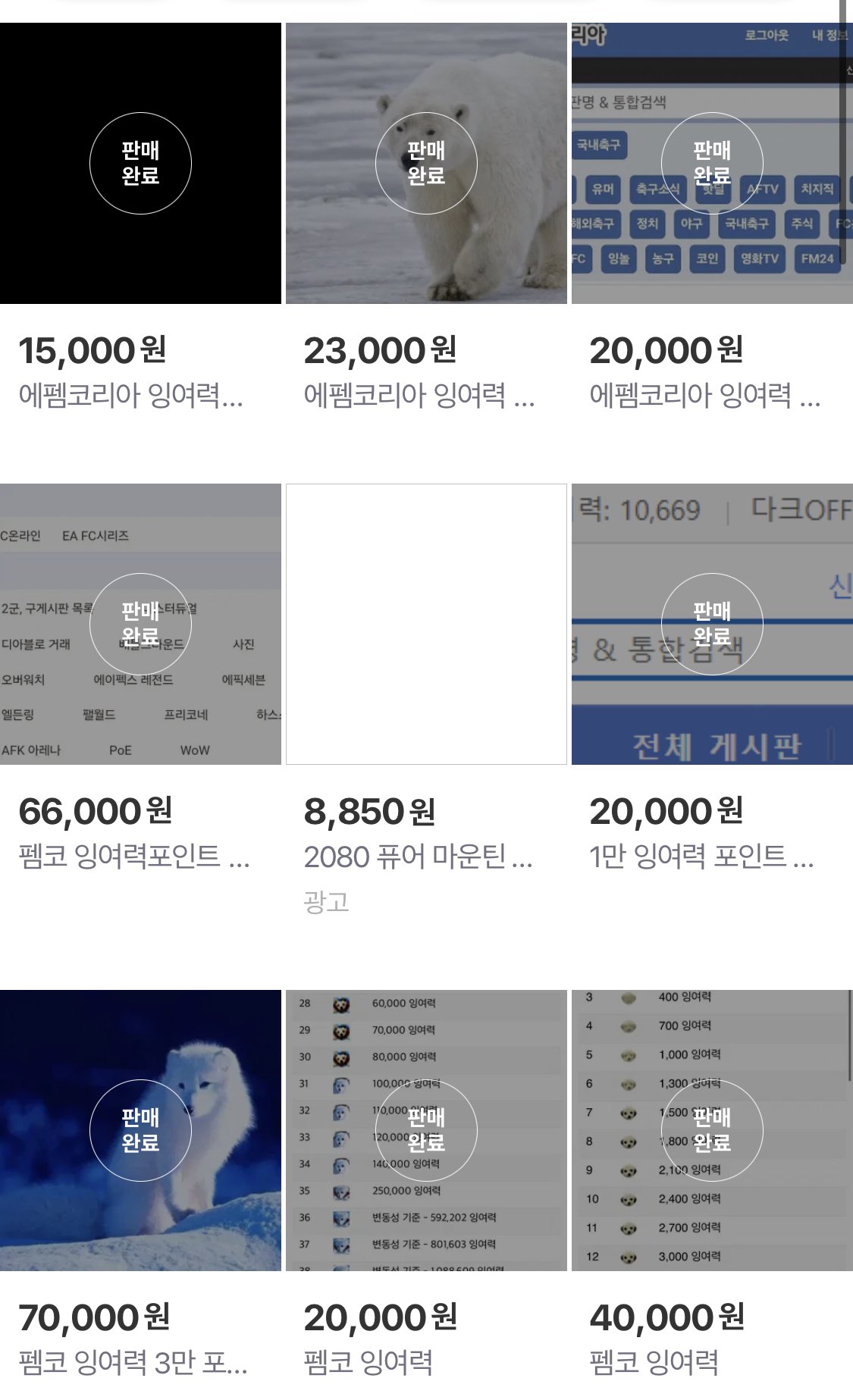
Task: Open the 70,000원 펨코 잉여력 3만 listing
Action: [x=140, y=1130]
